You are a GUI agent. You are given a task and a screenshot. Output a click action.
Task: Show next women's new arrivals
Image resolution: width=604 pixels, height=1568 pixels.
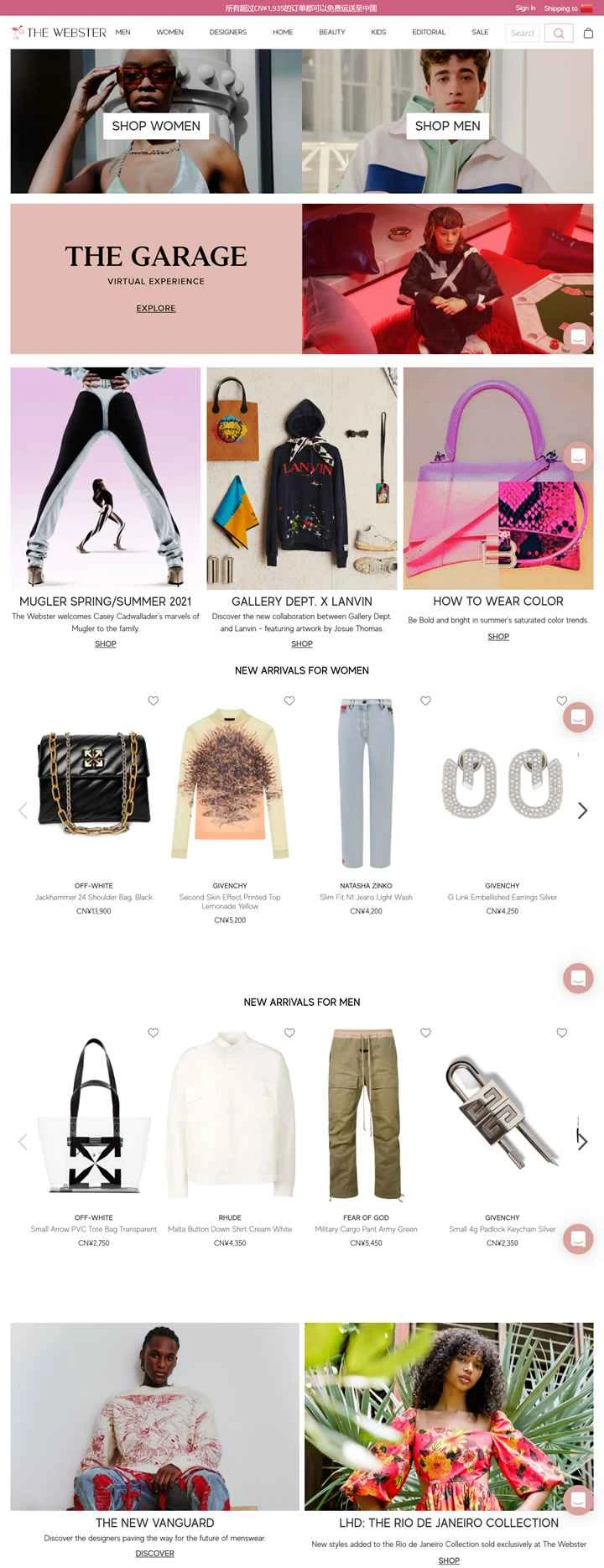582,810
